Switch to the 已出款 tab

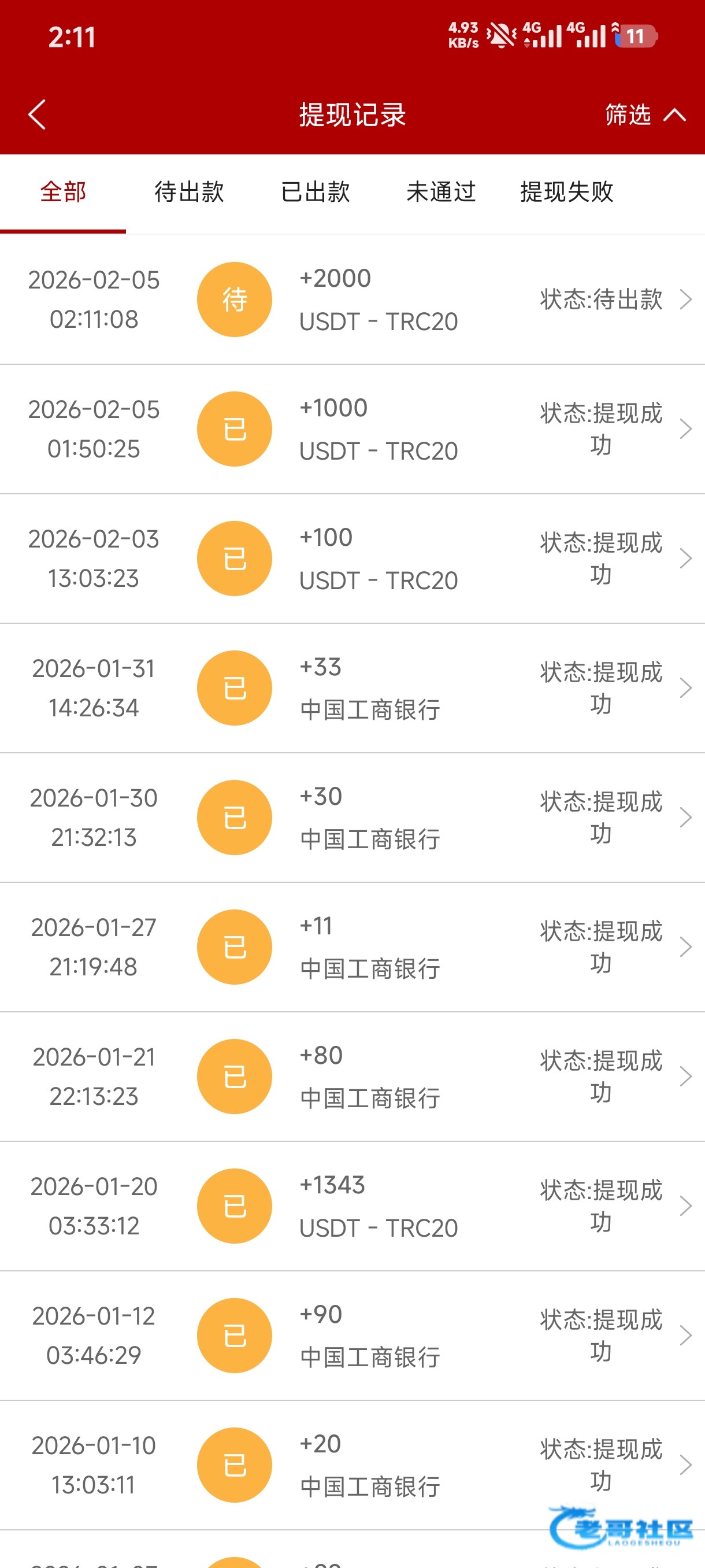pyautogui.click(x=315, y=193)
